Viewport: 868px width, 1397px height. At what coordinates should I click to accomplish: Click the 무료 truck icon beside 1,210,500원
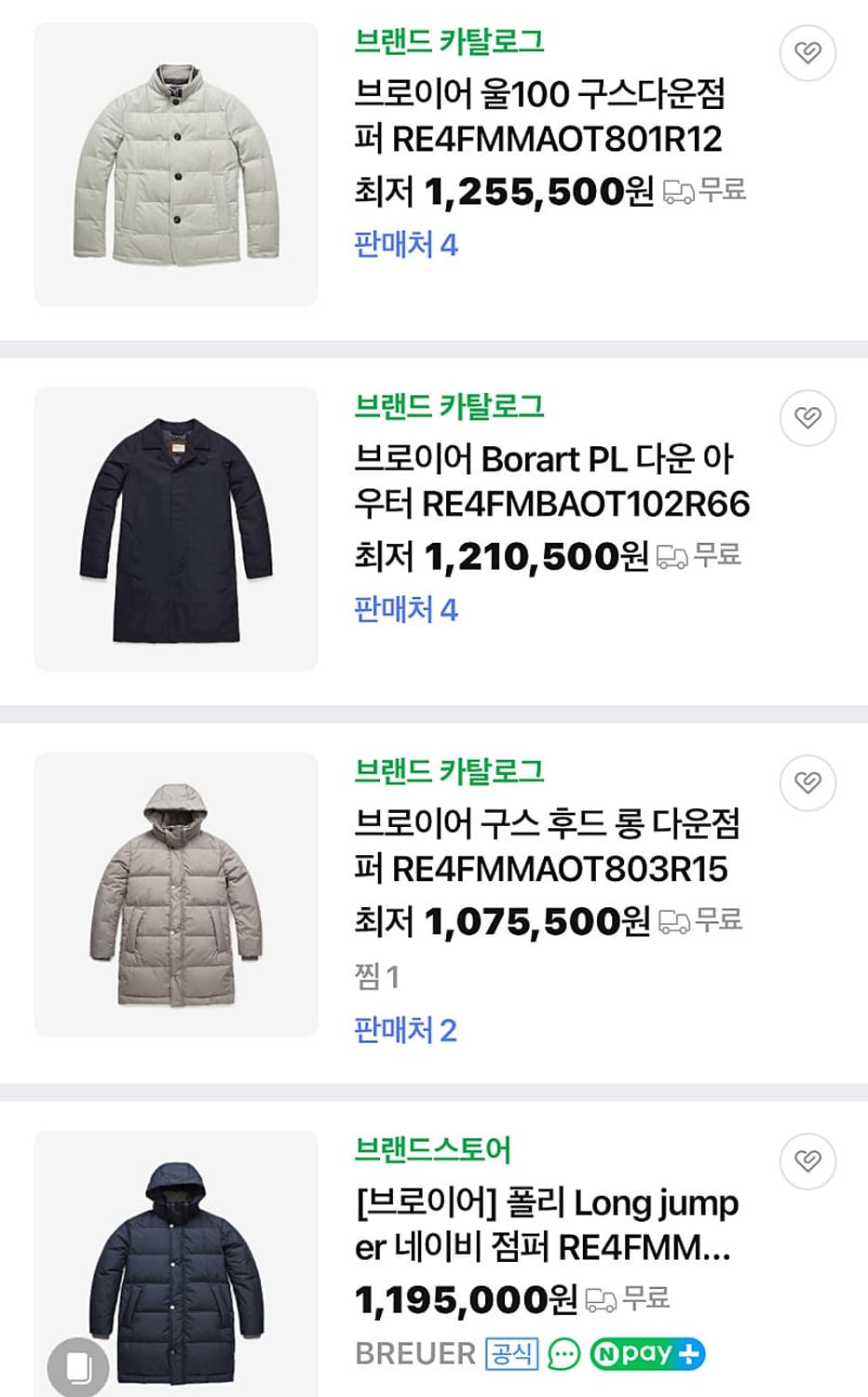(671, 556)
